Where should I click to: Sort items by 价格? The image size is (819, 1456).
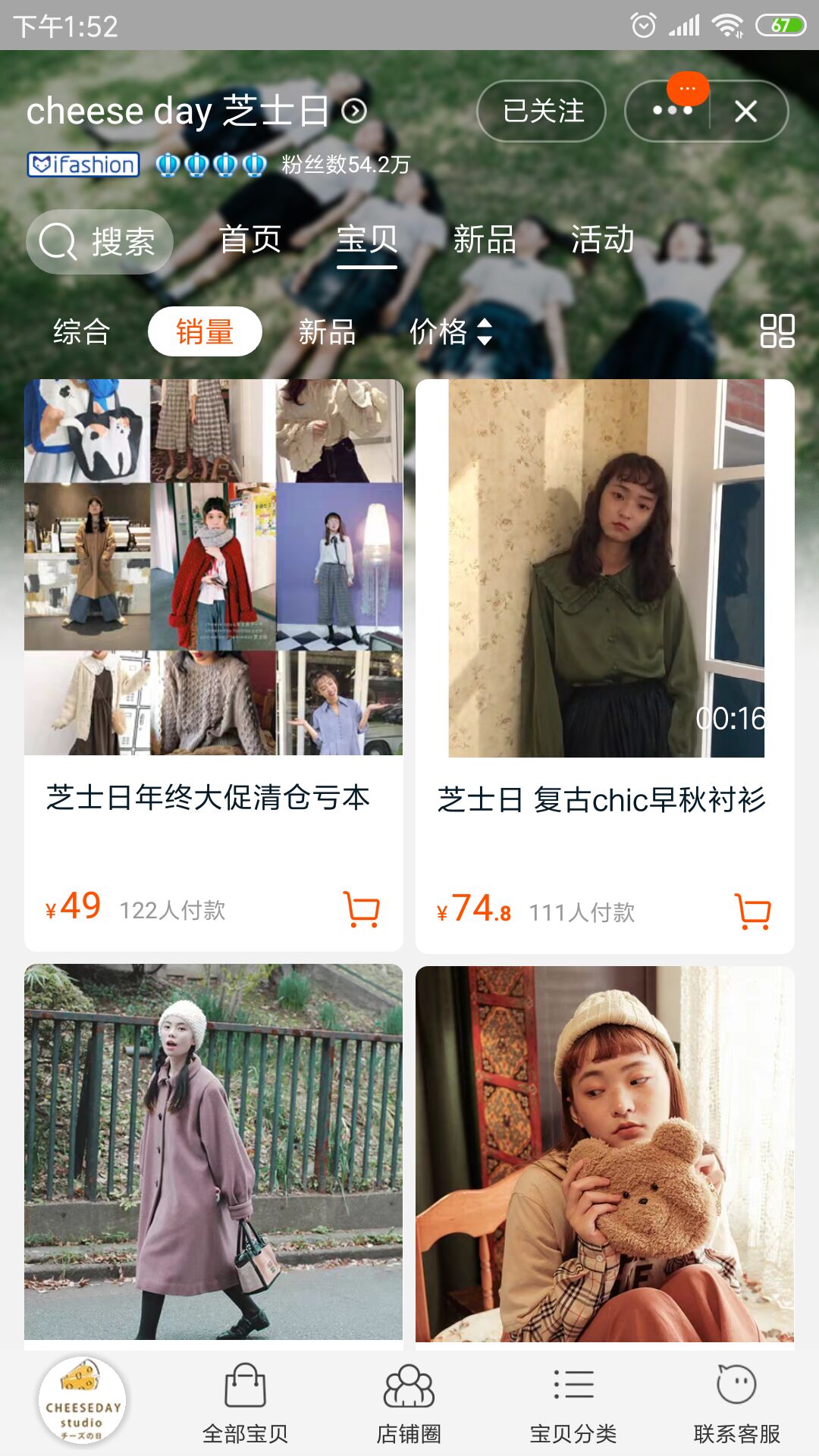[x=451, y=332]
